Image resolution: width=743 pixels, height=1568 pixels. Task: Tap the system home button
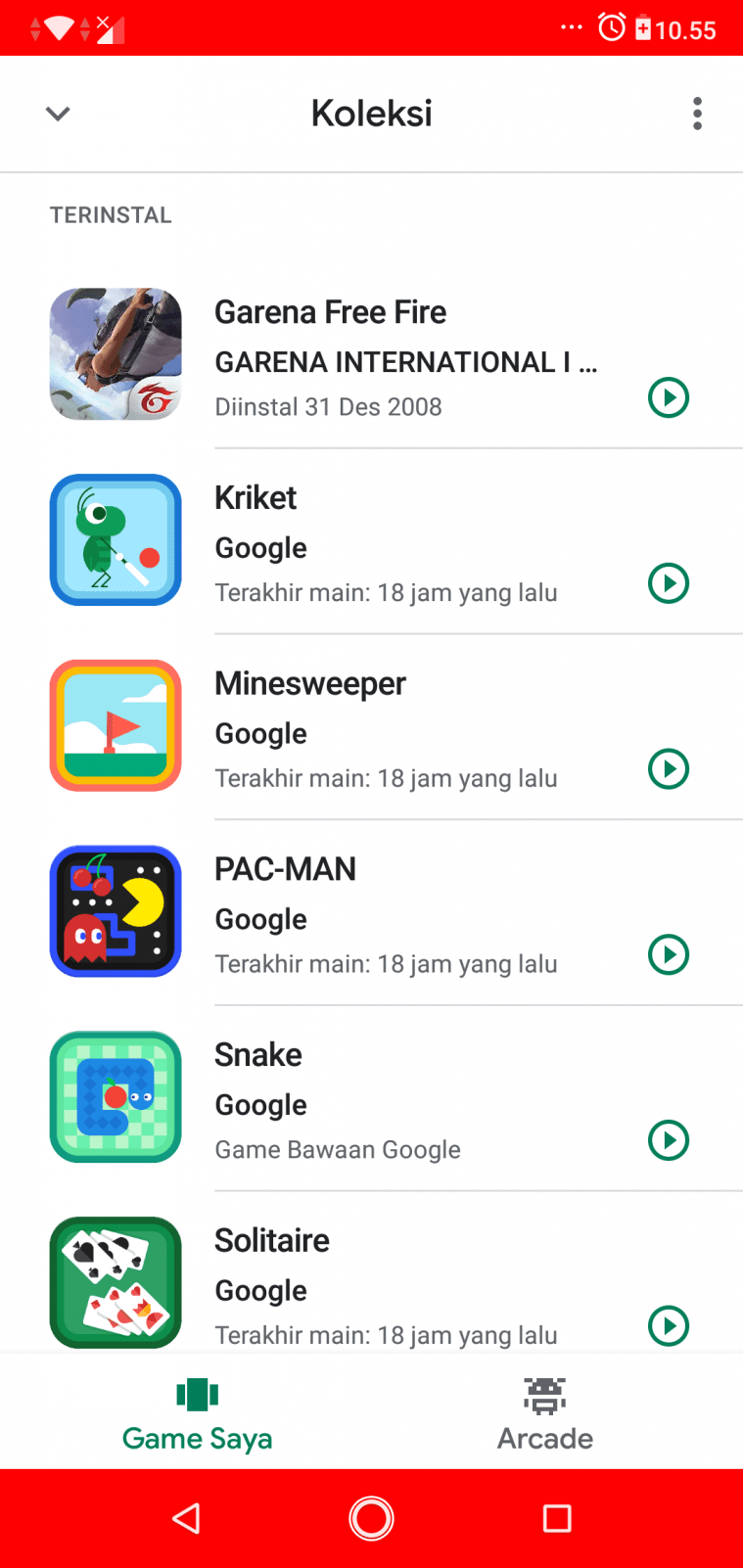coord(372,1518)
